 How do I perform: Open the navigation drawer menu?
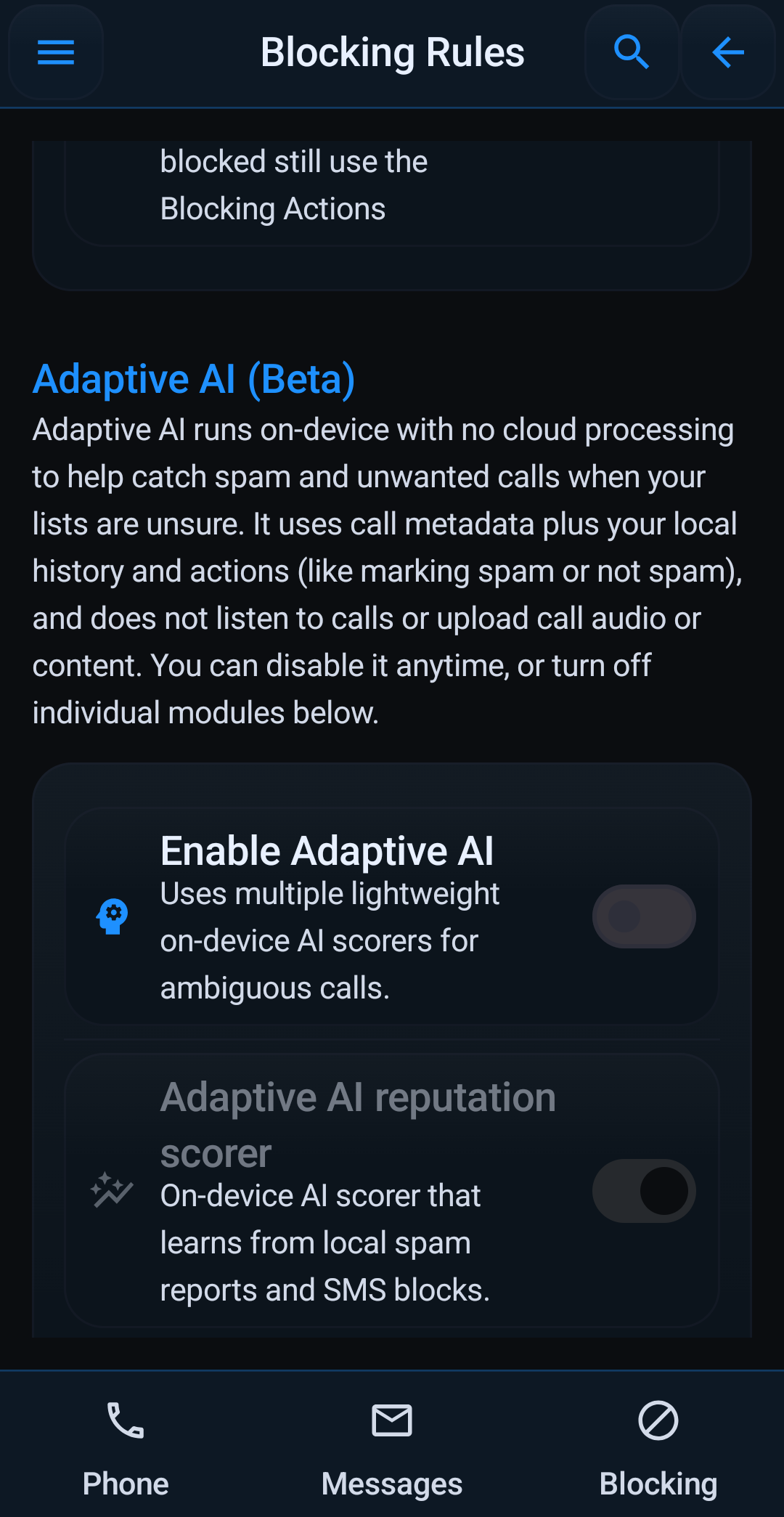point(54,53)
